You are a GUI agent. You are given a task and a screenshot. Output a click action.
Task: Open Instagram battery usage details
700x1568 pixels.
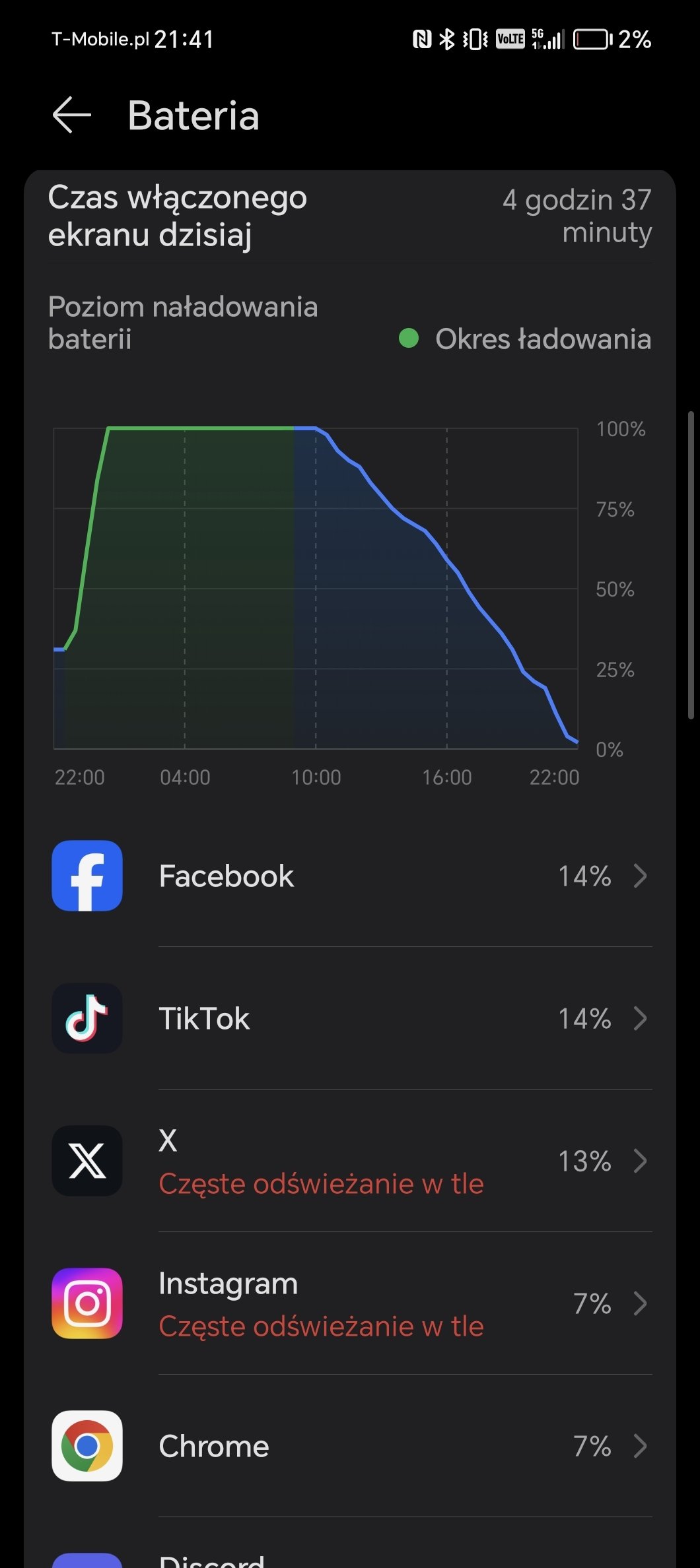350,1303
